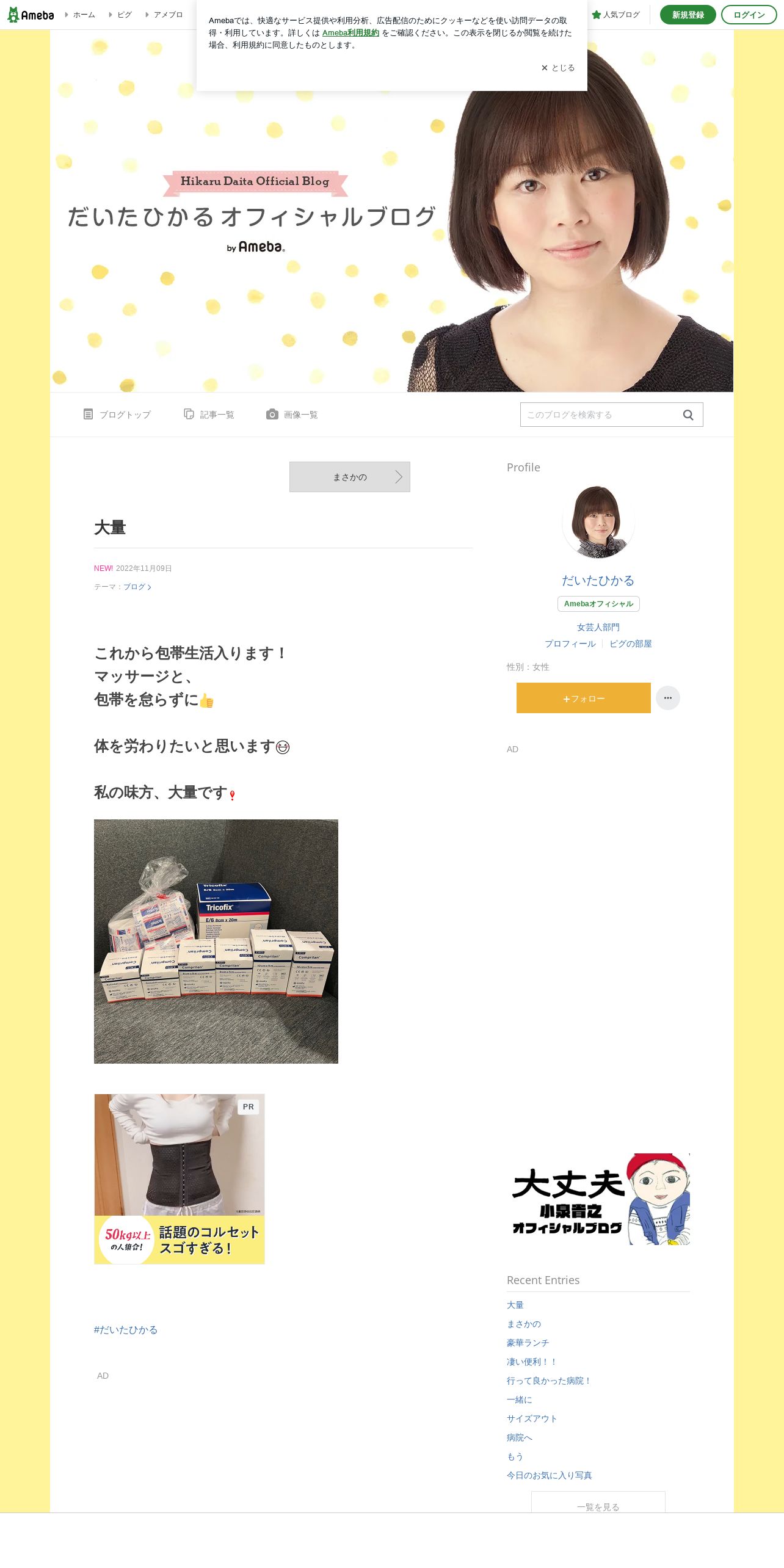Screen dimensions: 784x1568
Task: Tap the search magnifier icon
Action: 688,415
